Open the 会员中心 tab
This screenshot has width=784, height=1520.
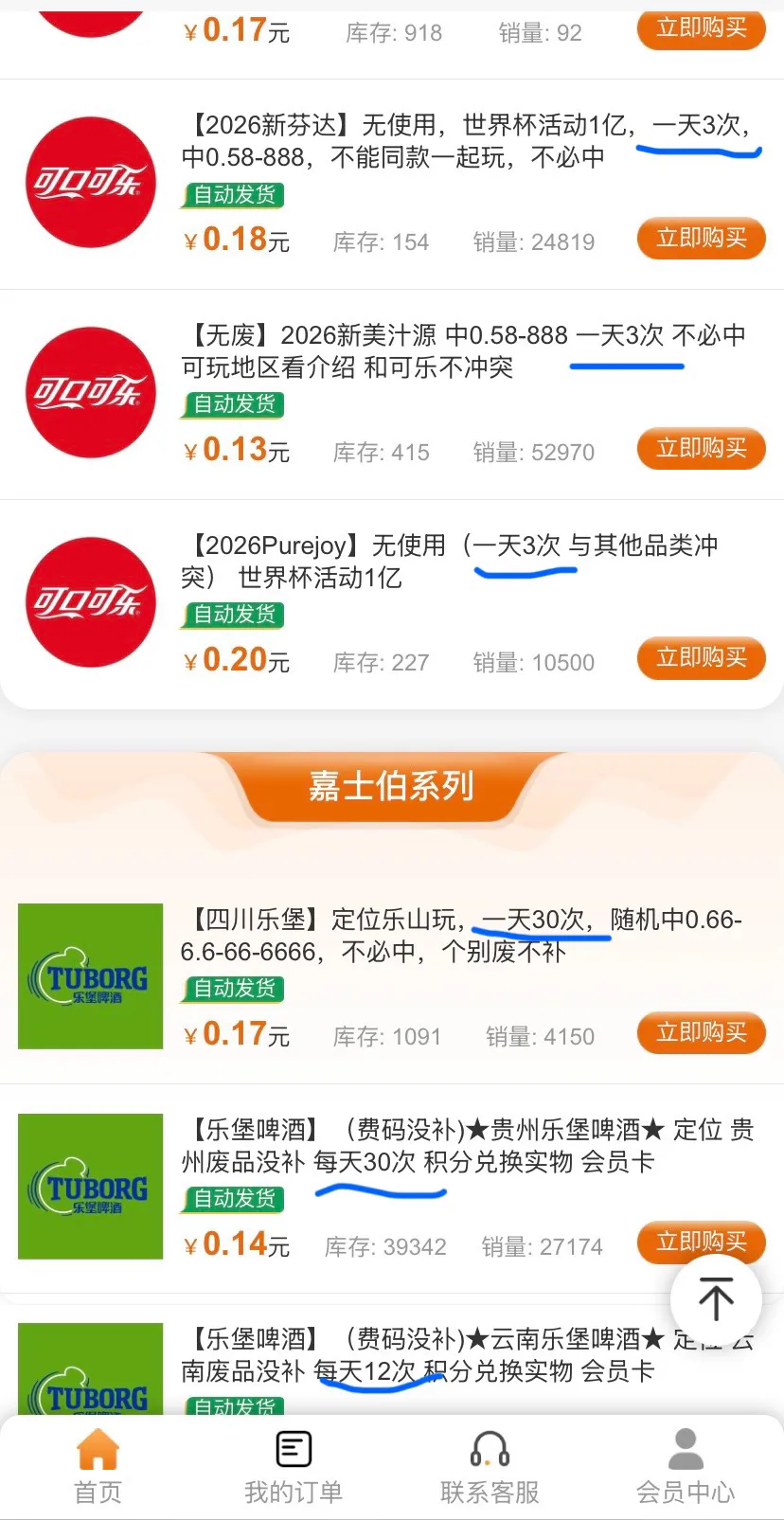click(x=686, y=1466)
